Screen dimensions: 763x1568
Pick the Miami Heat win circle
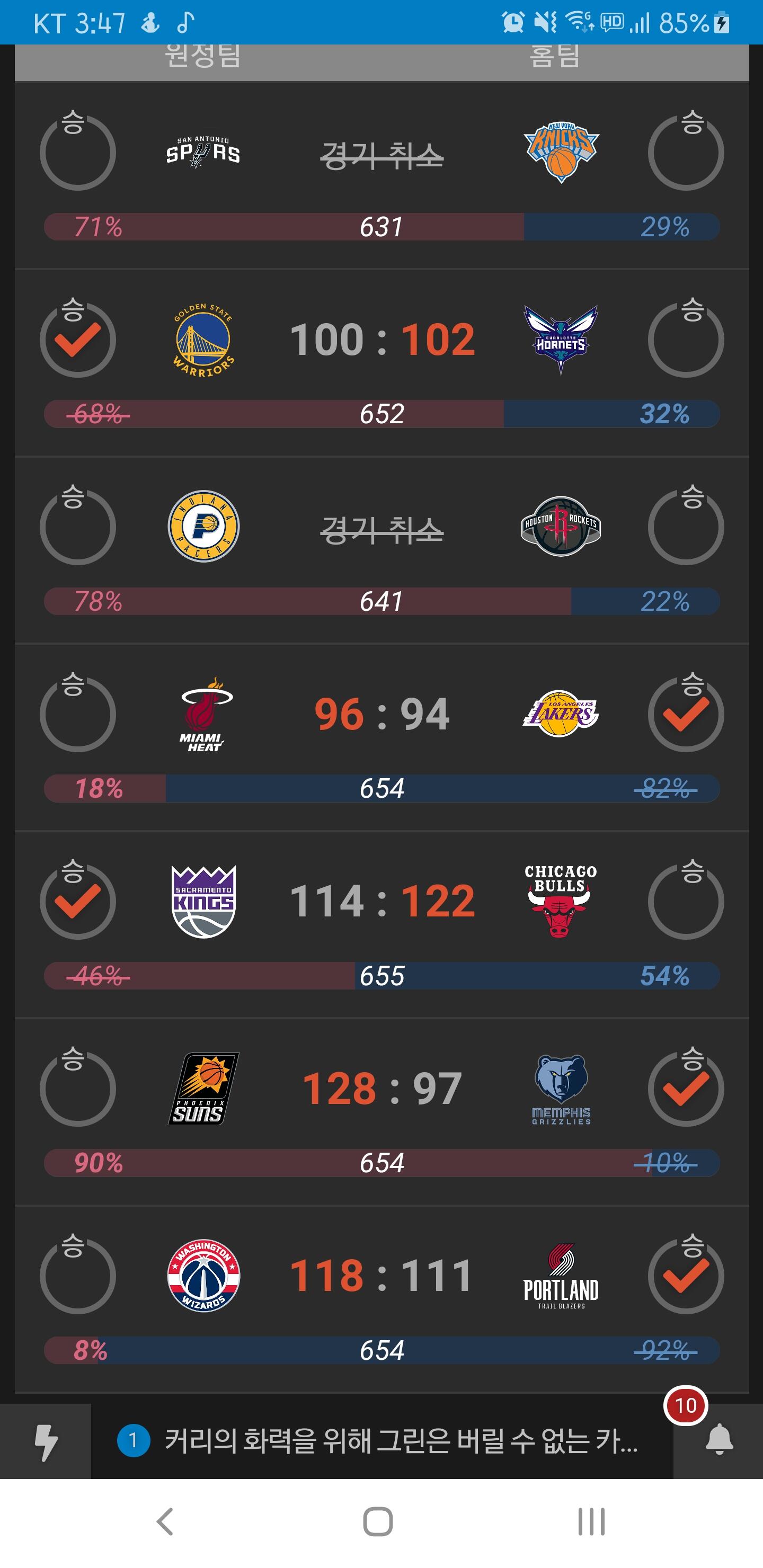point(78,714)
